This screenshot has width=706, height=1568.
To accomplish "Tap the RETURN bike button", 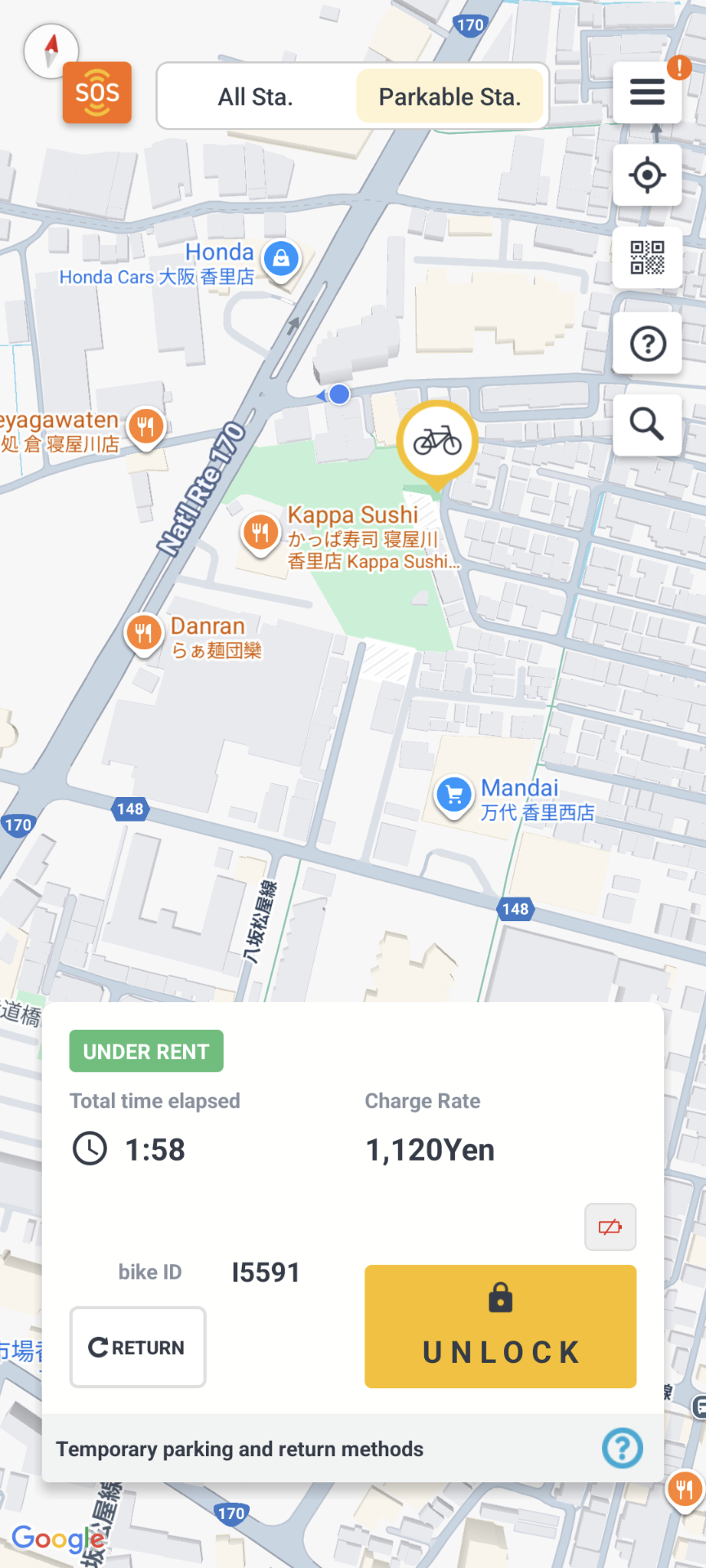I will tap(137, 1347).
